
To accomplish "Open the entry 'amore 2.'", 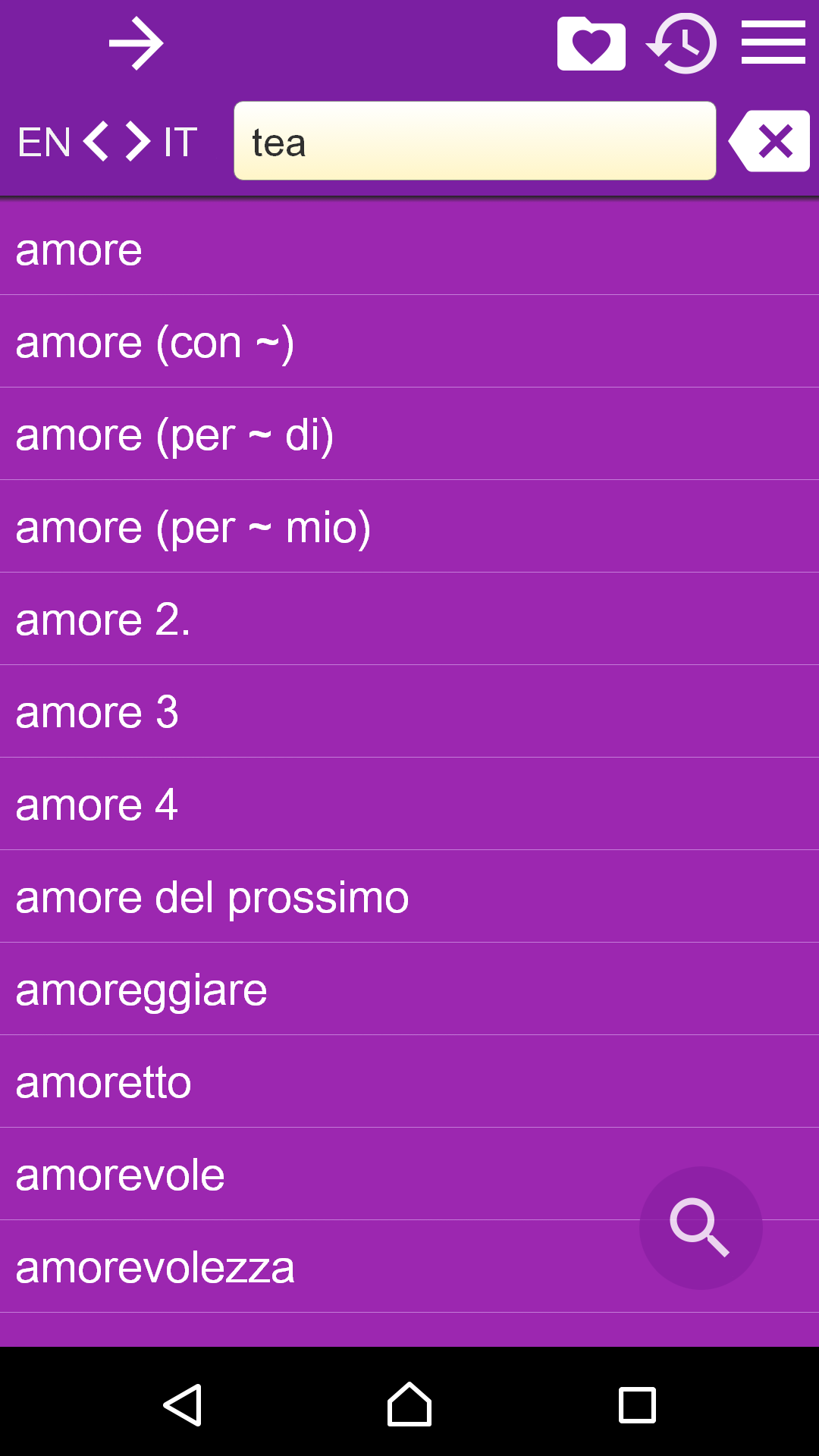I will pos(409,620).
